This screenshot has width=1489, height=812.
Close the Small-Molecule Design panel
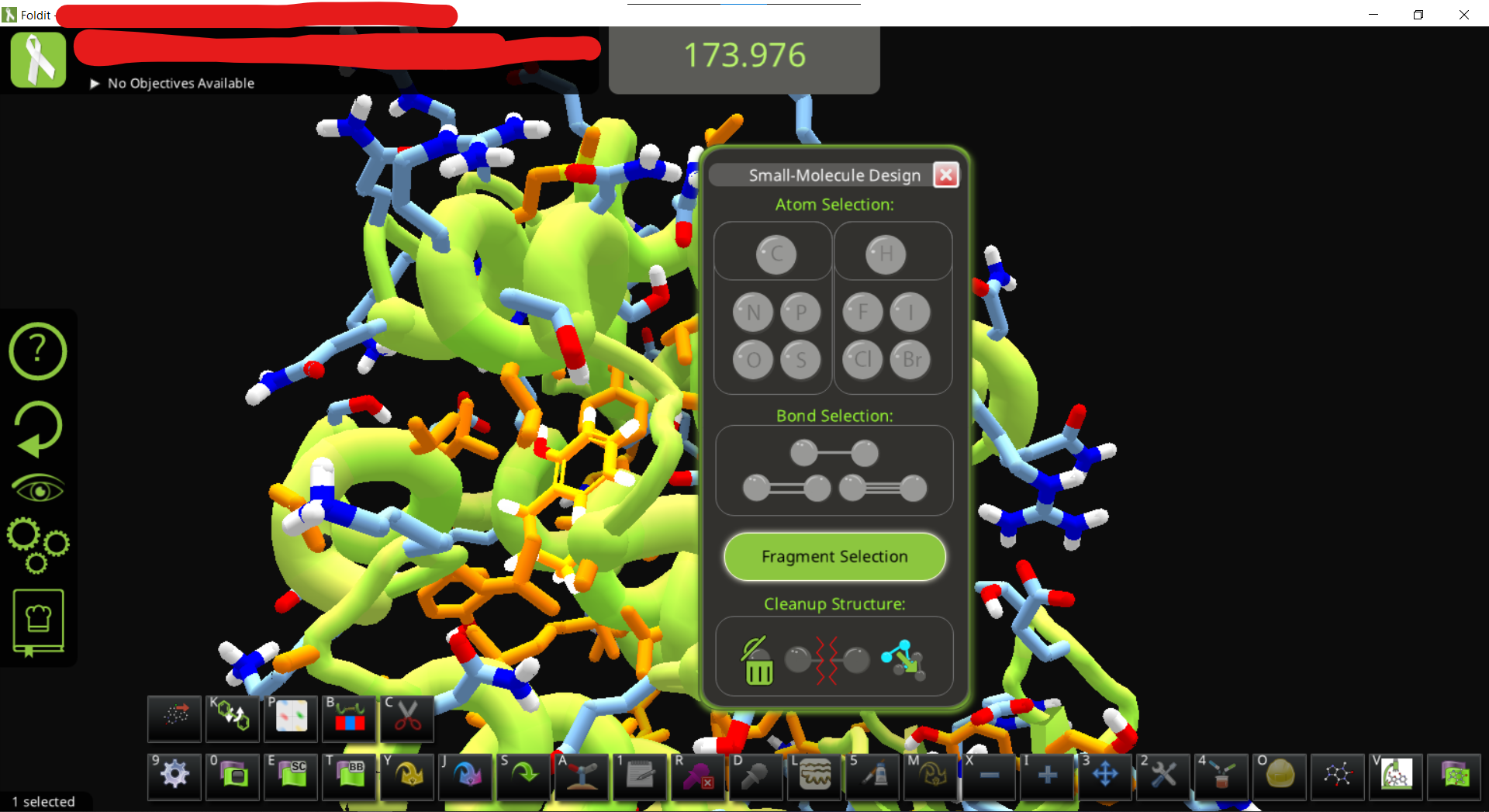pos(945,175)
